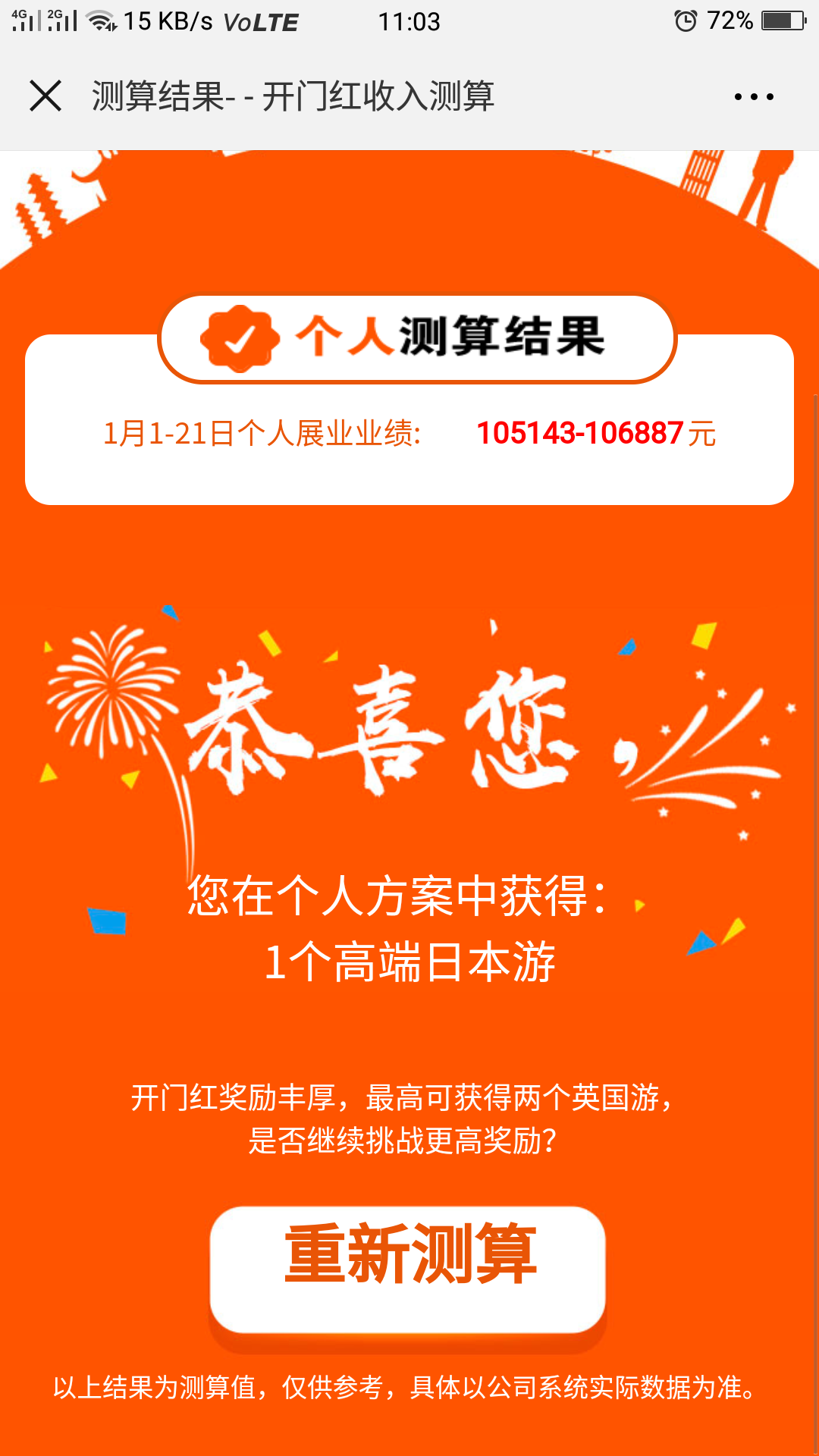
Task: Open the three-dot overflow menu
Action: (x=753, y=97)
